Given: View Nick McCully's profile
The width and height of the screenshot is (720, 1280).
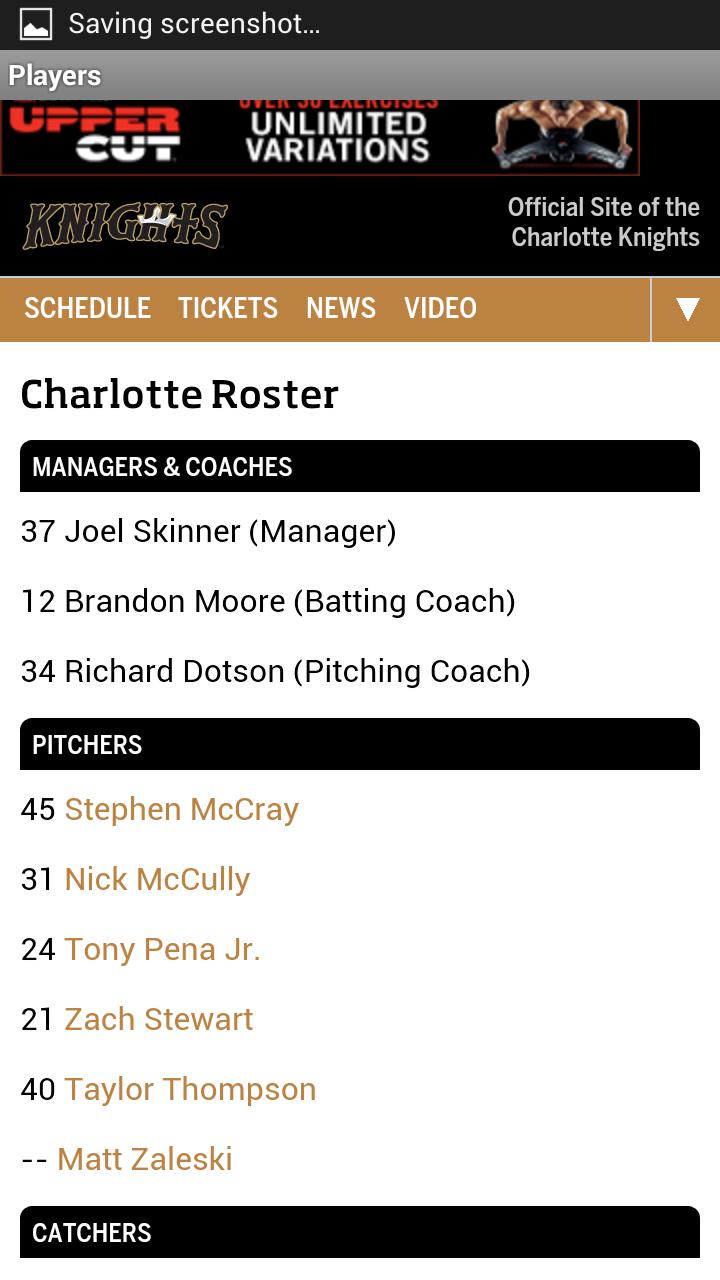Looking at the screenshot, I should [x=156, y=880].
